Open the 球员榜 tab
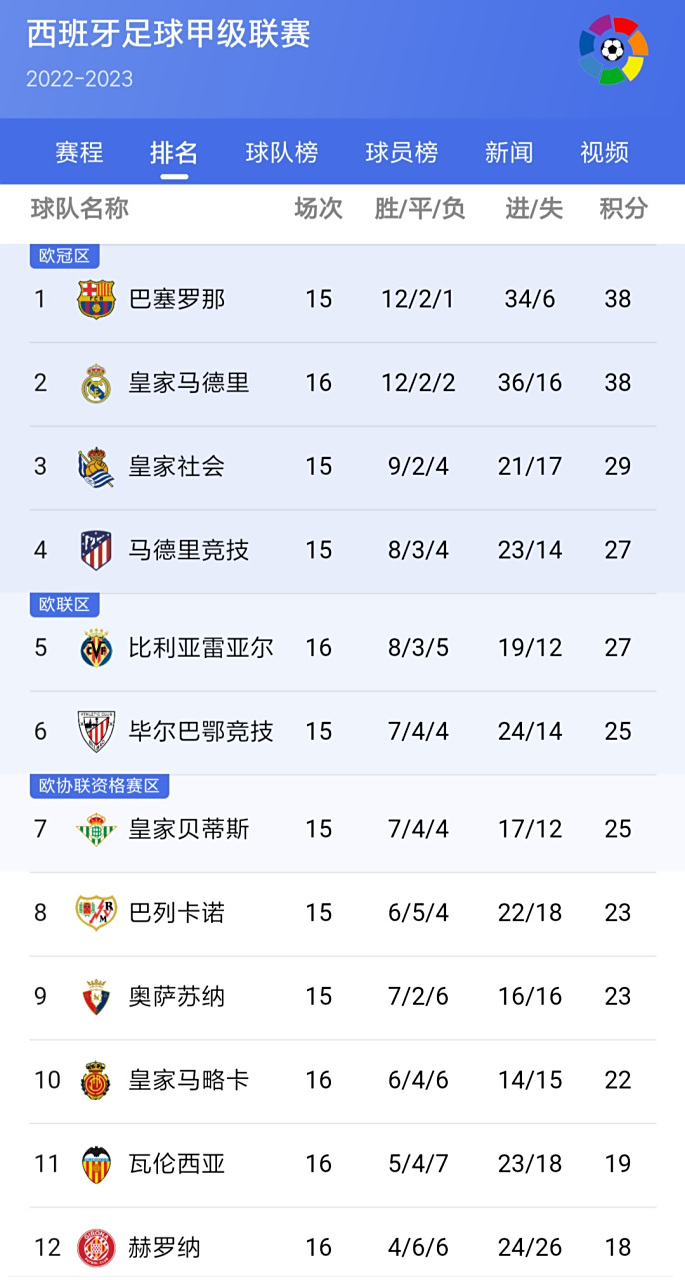 [401, 152]
